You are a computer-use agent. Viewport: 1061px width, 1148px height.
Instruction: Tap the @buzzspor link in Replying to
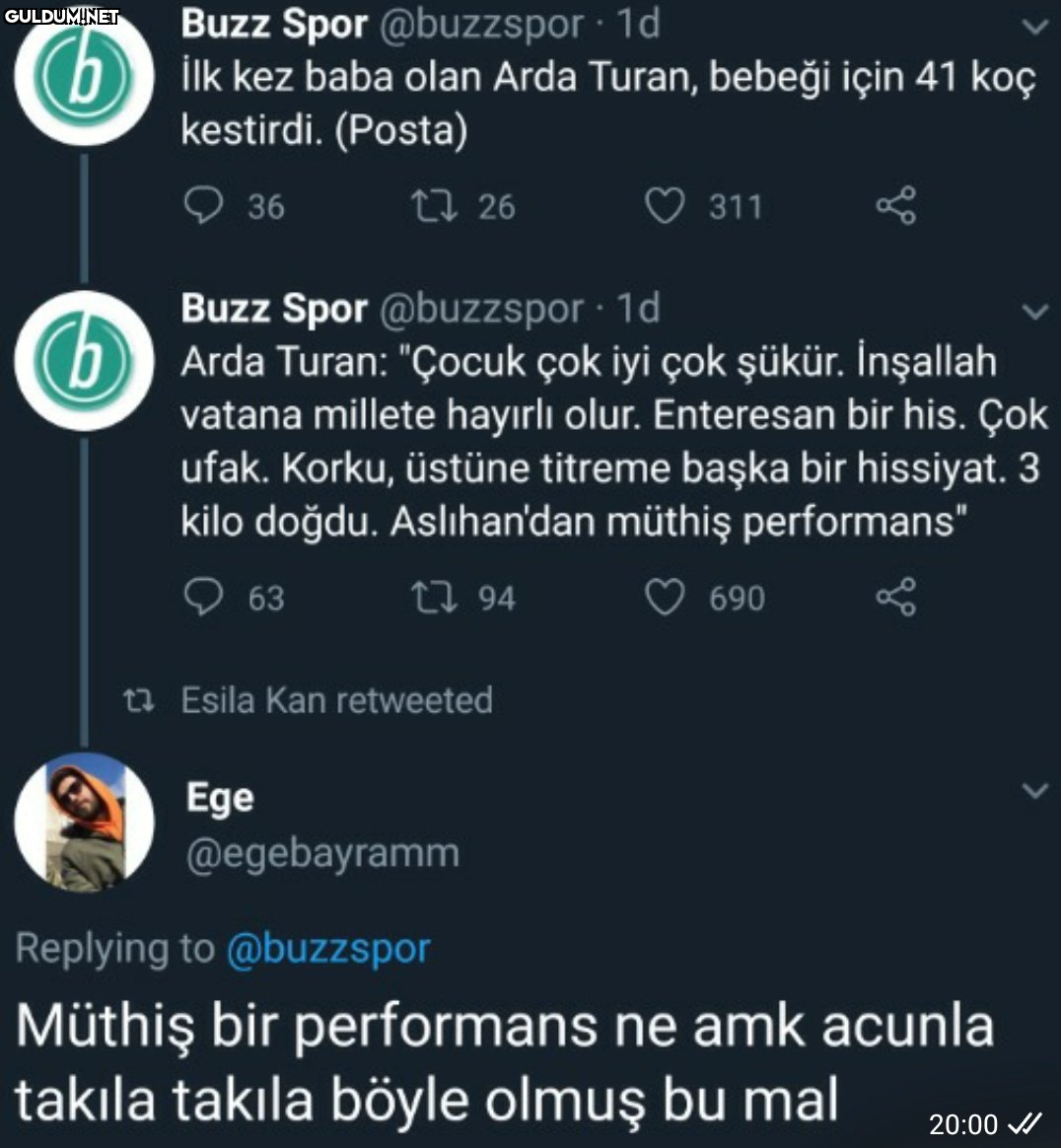tap(328, 949)
